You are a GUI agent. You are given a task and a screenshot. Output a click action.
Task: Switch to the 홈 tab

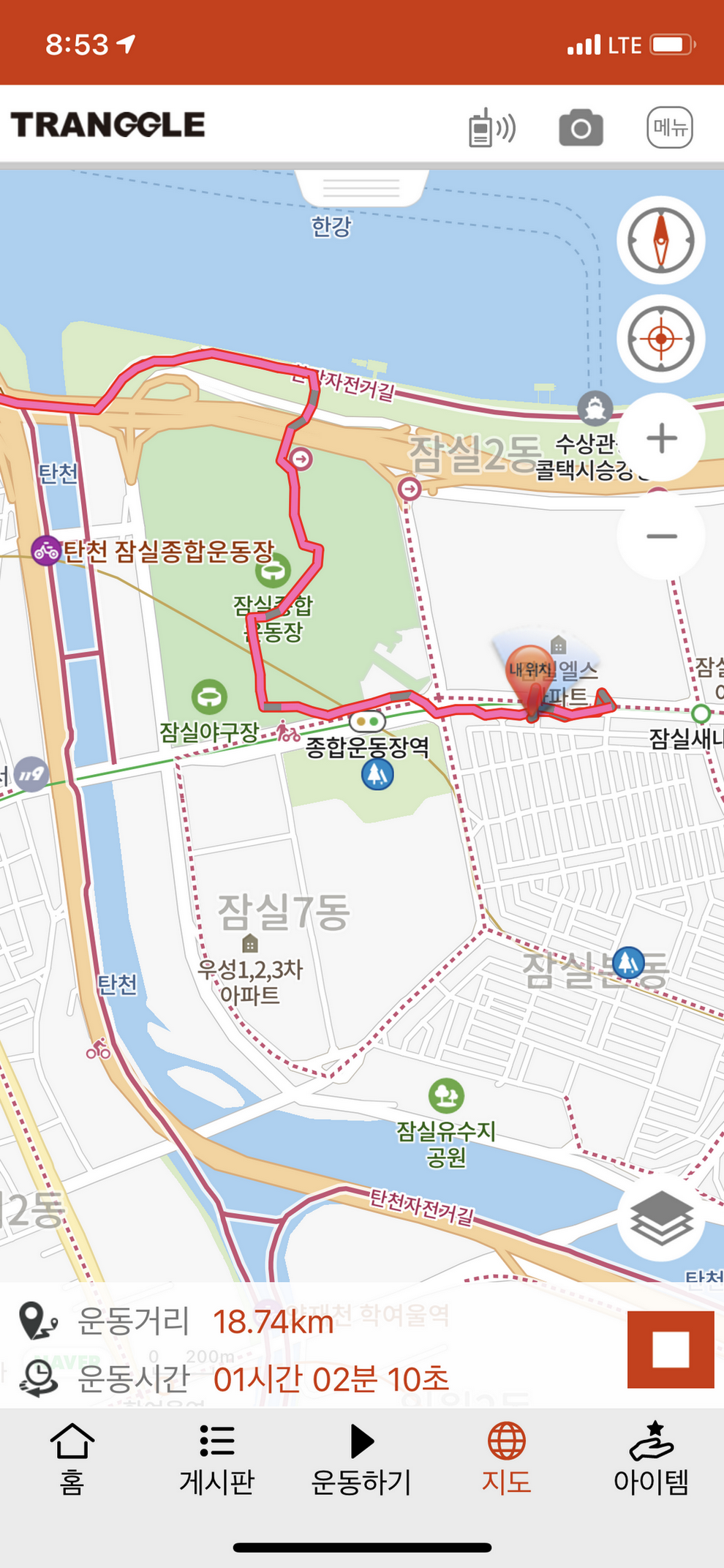click(x=72, y=1459)
